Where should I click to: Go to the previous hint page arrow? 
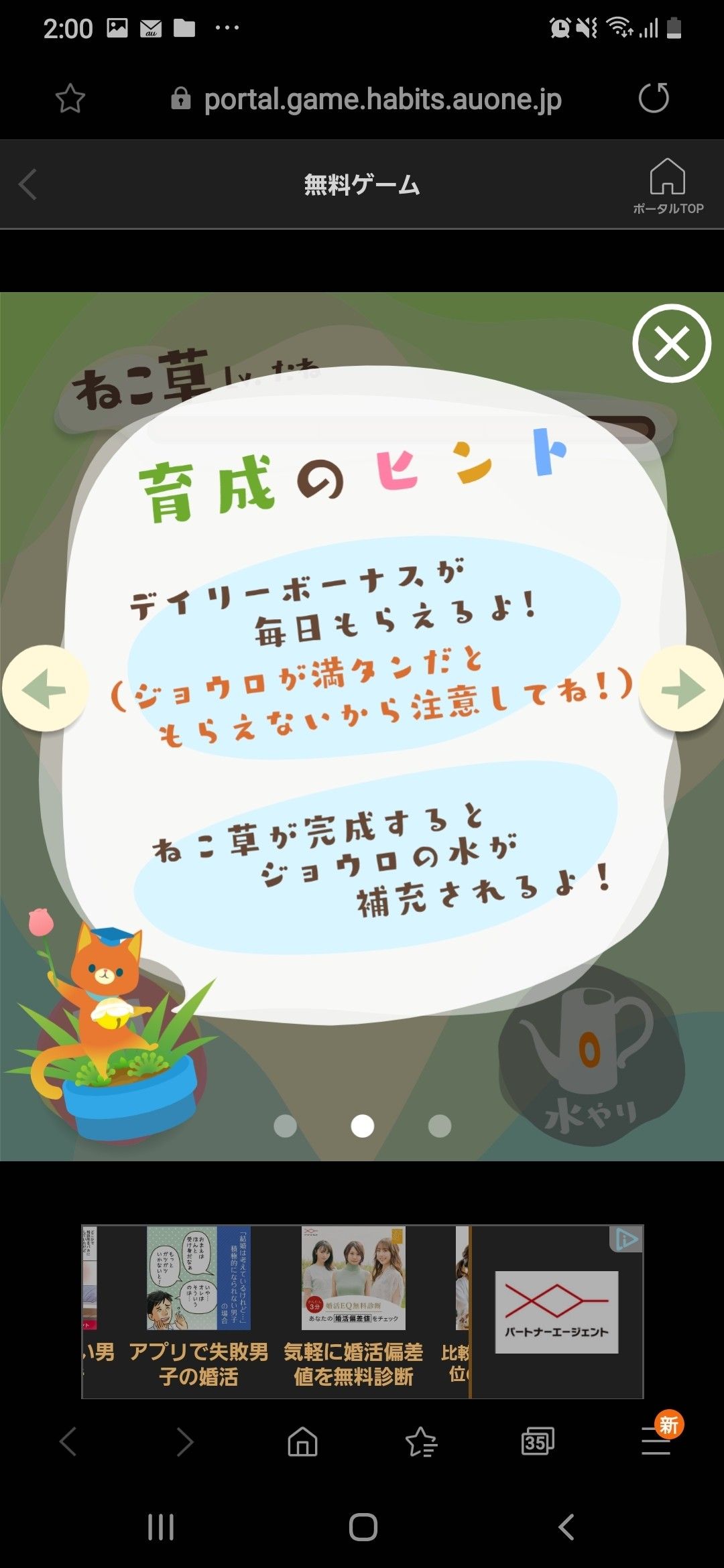point(44,689)
